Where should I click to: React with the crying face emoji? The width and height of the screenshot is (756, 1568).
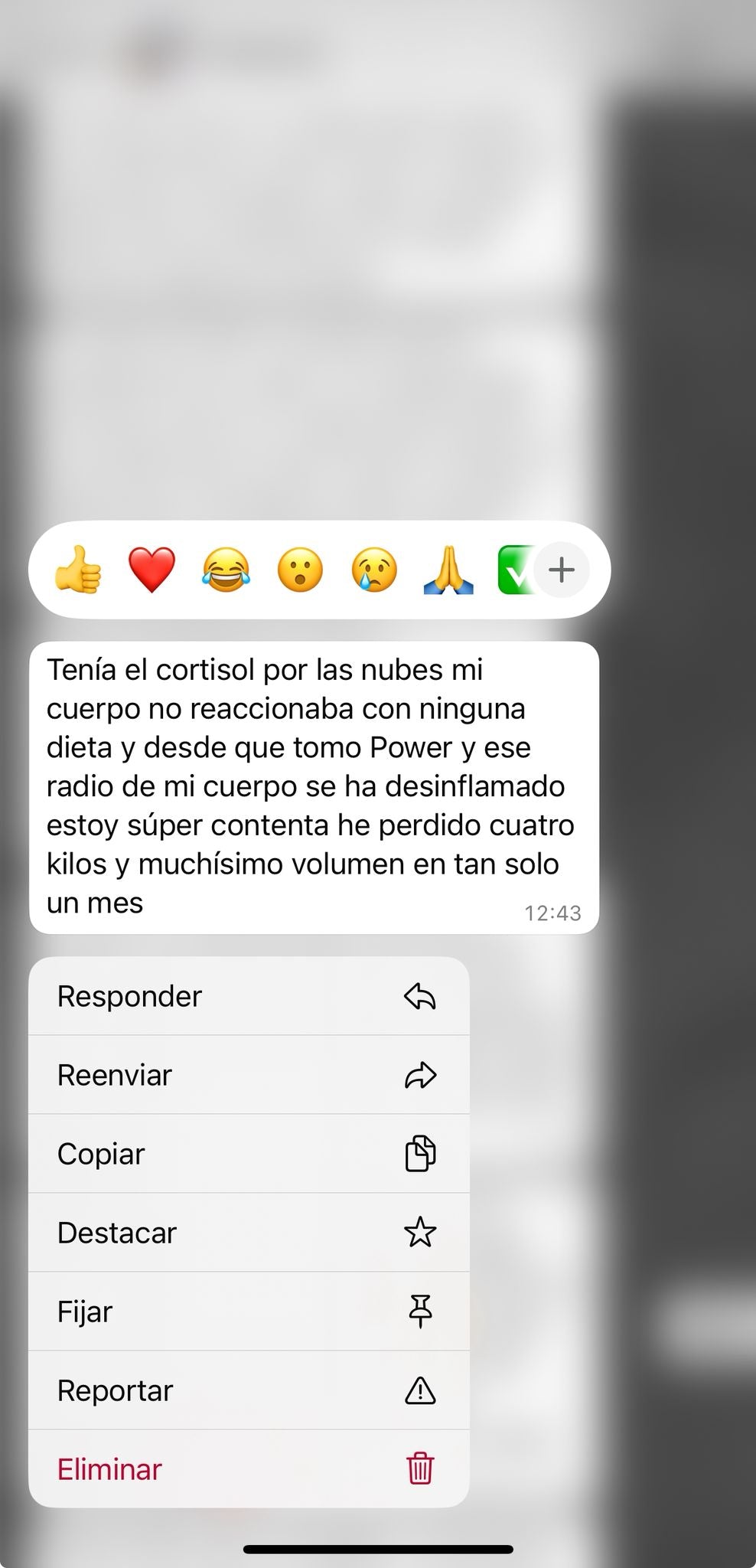(x=374, y=570)
